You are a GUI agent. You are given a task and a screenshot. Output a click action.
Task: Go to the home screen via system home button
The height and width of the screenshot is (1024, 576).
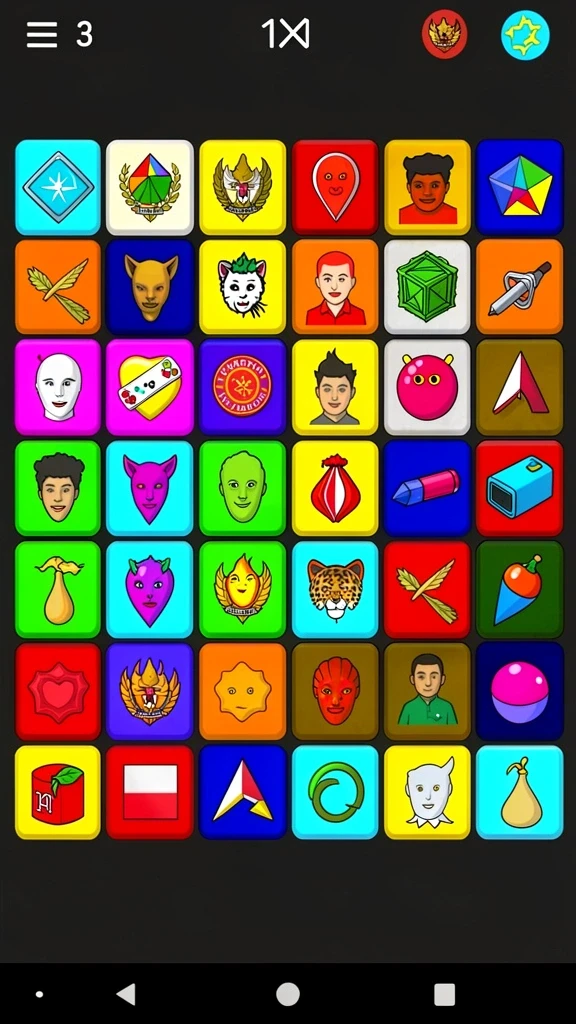[x=287, y=994]
